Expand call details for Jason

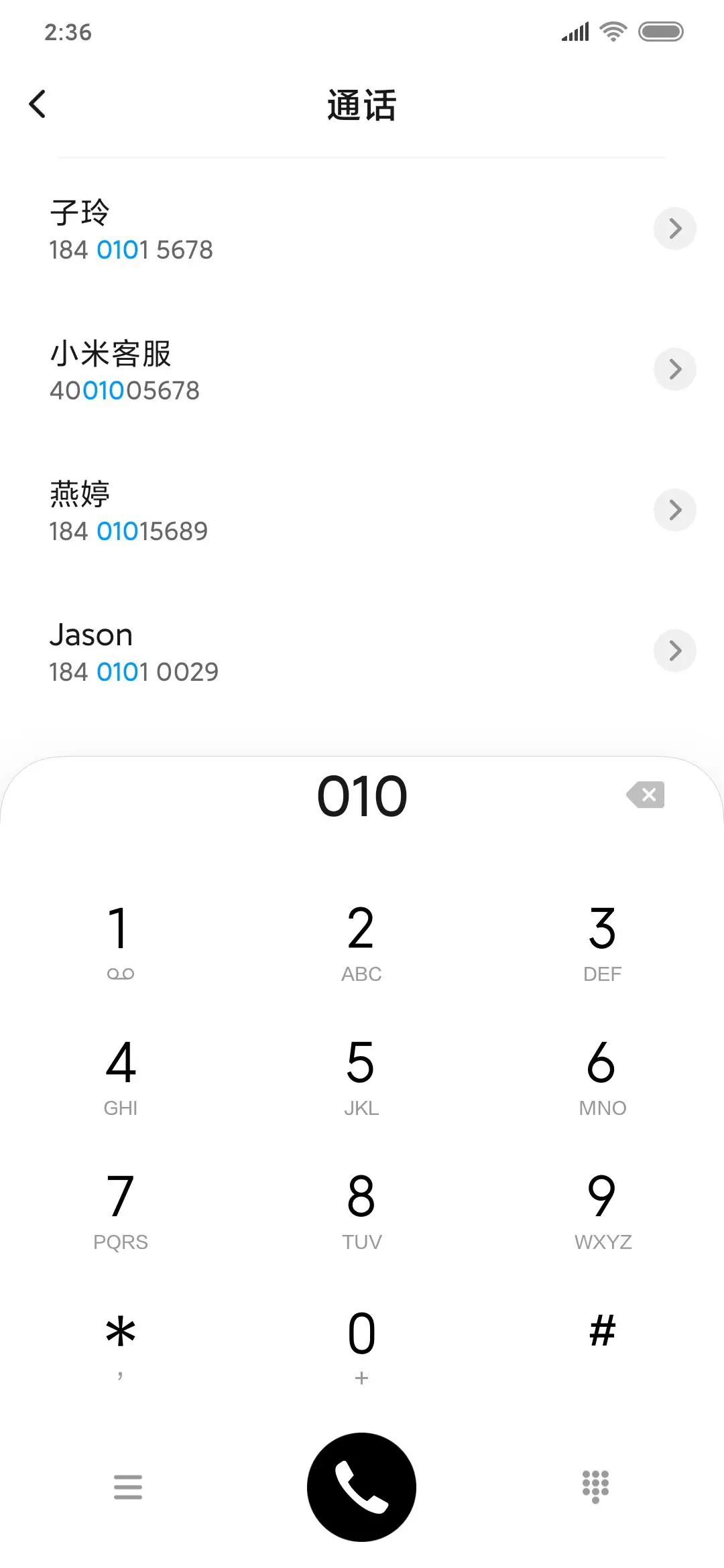674,651
